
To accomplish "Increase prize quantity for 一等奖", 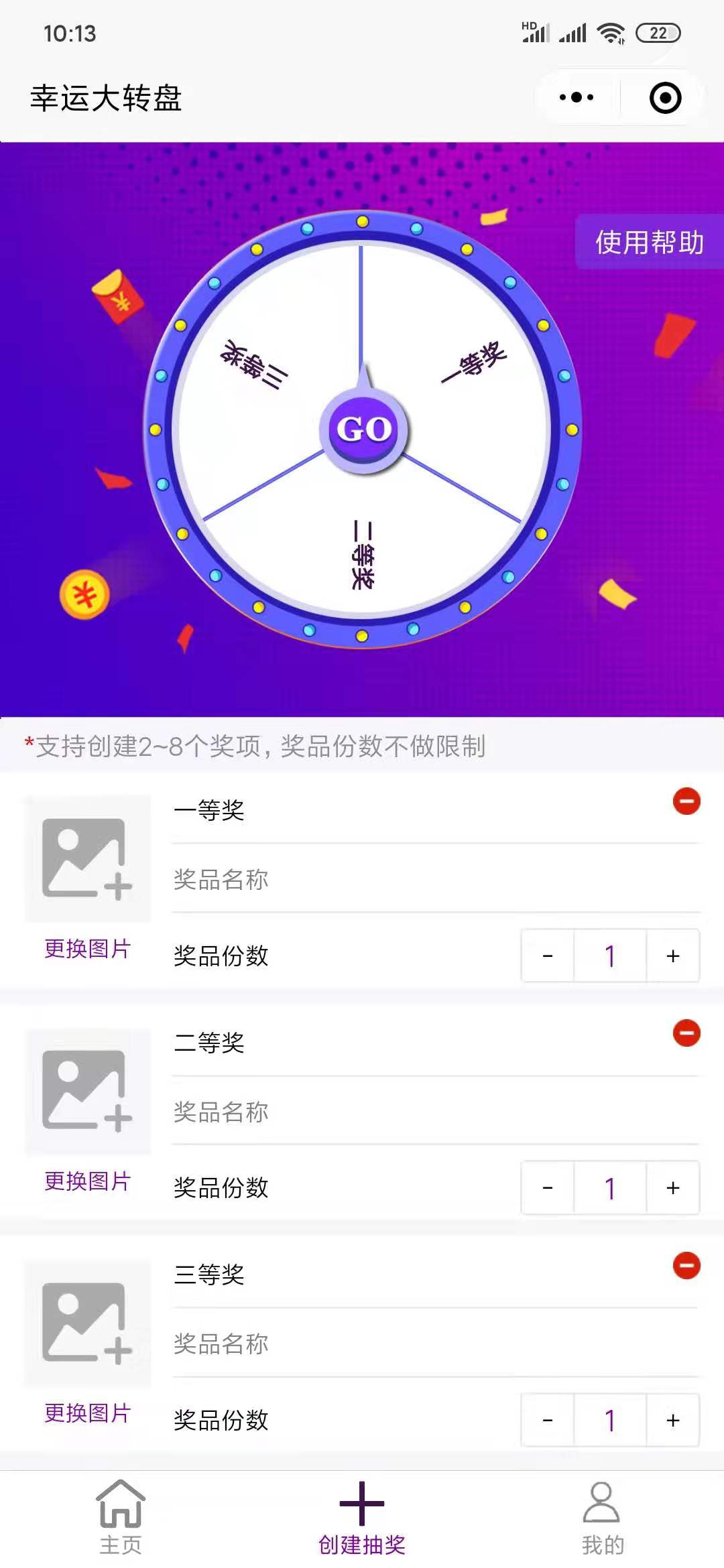I will 672,956.
